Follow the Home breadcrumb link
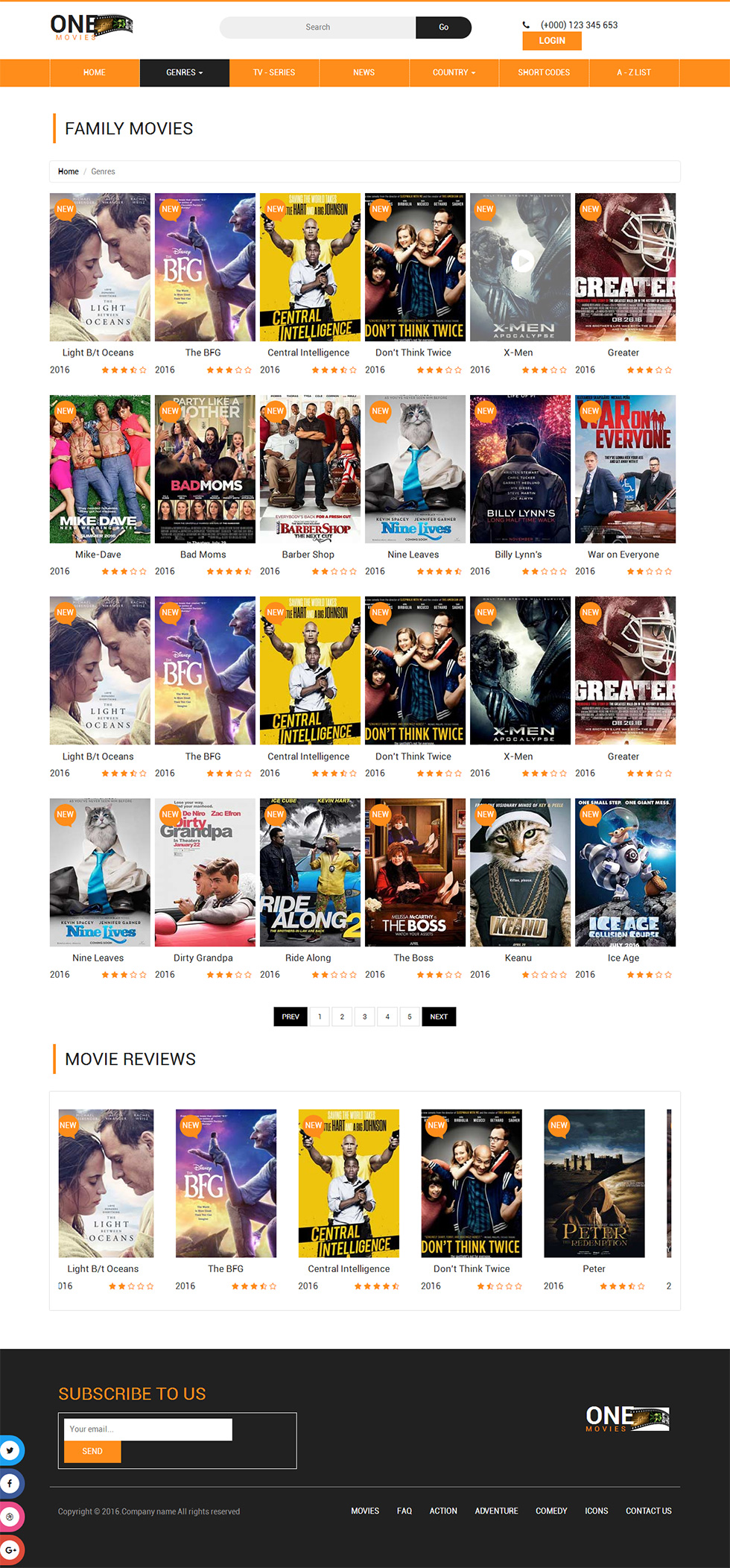The width and height of the screenshot is (730, 1568). 68,171
